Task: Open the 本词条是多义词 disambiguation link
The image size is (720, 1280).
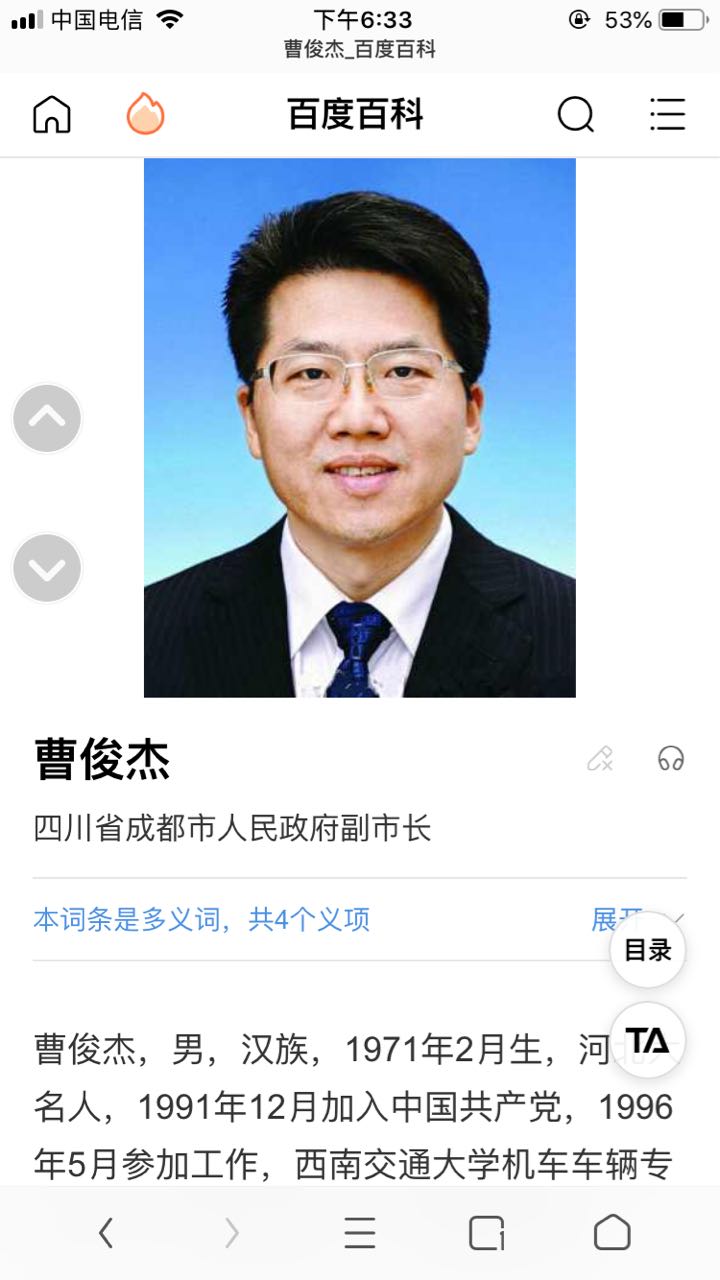Action: click(x=201, y=919)
